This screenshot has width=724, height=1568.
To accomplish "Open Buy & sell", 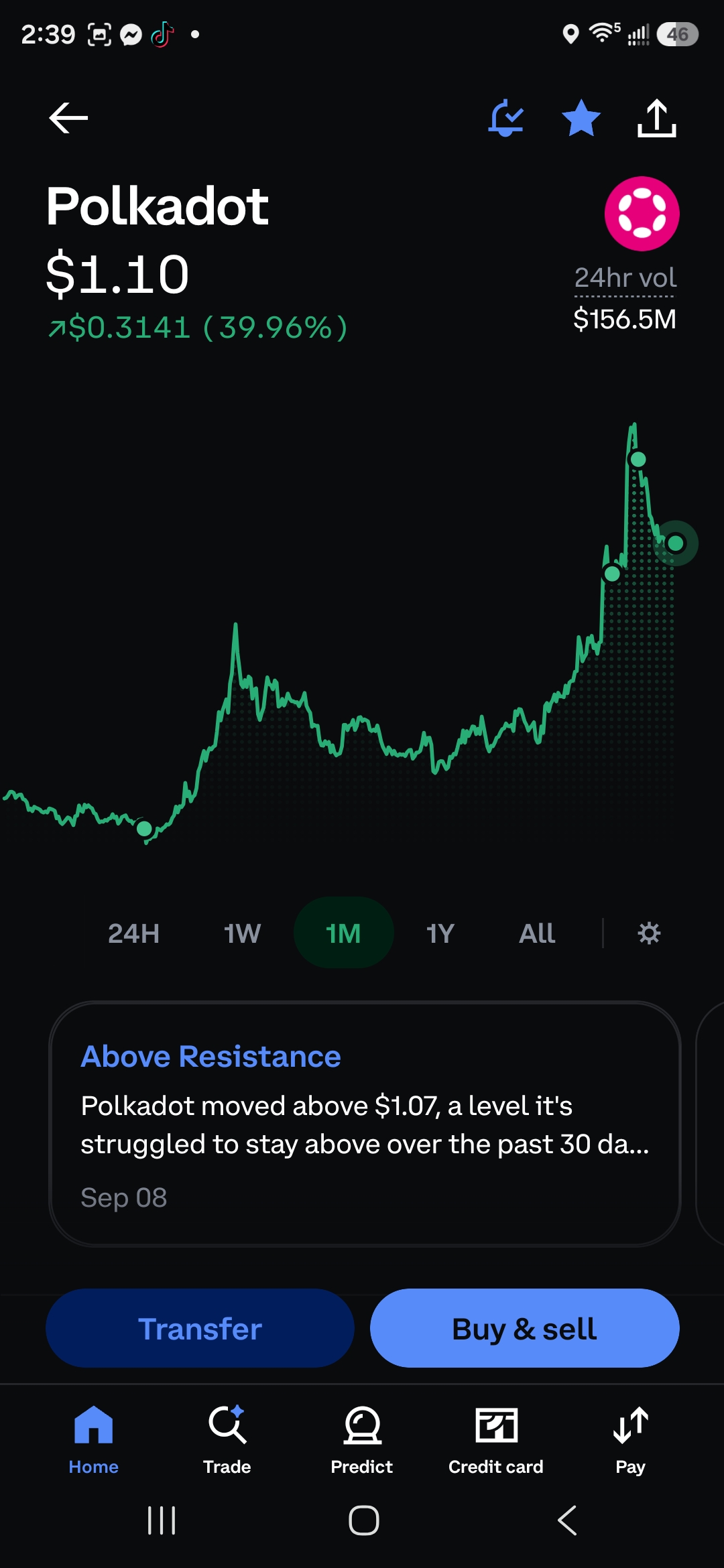I will [524, 1328].
